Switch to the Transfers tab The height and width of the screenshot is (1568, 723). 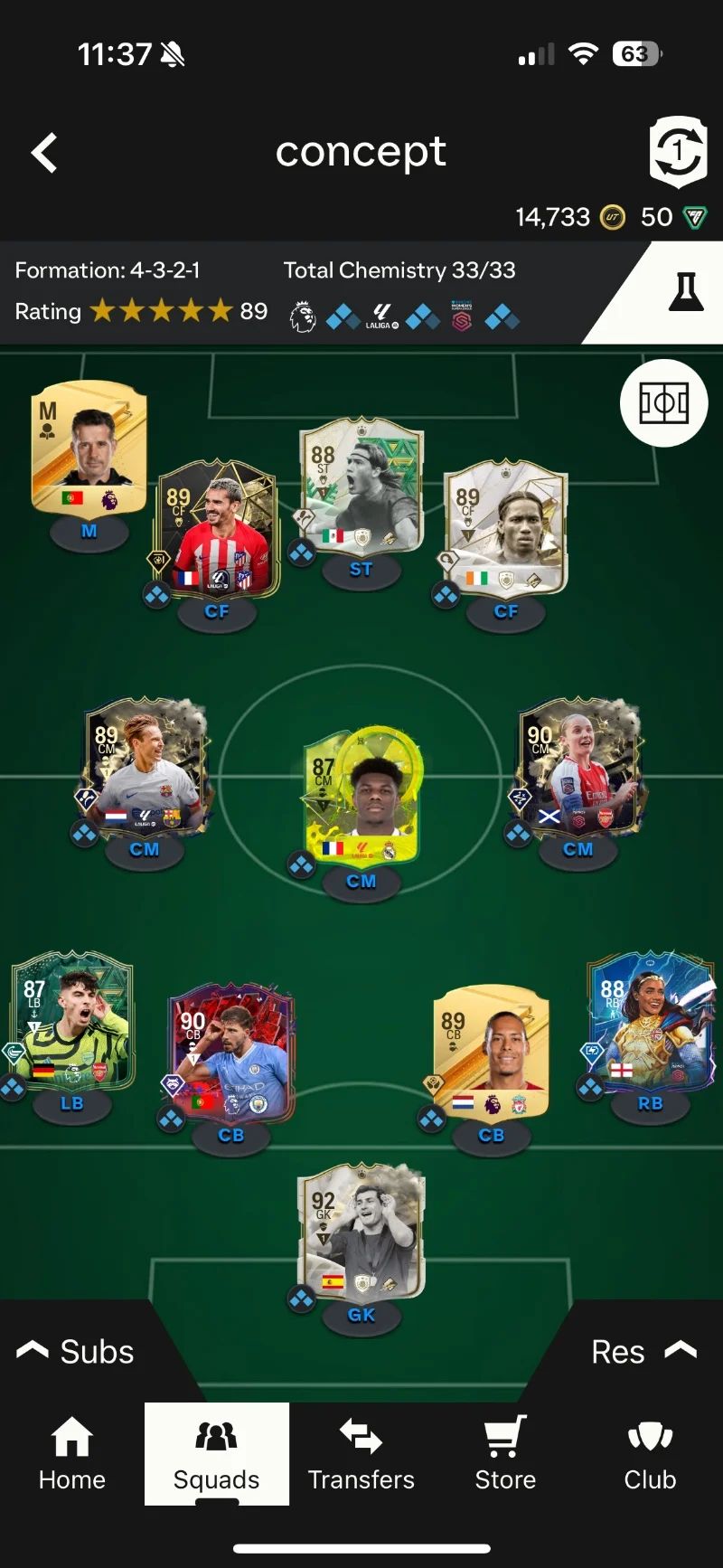tap(361, 1454)
